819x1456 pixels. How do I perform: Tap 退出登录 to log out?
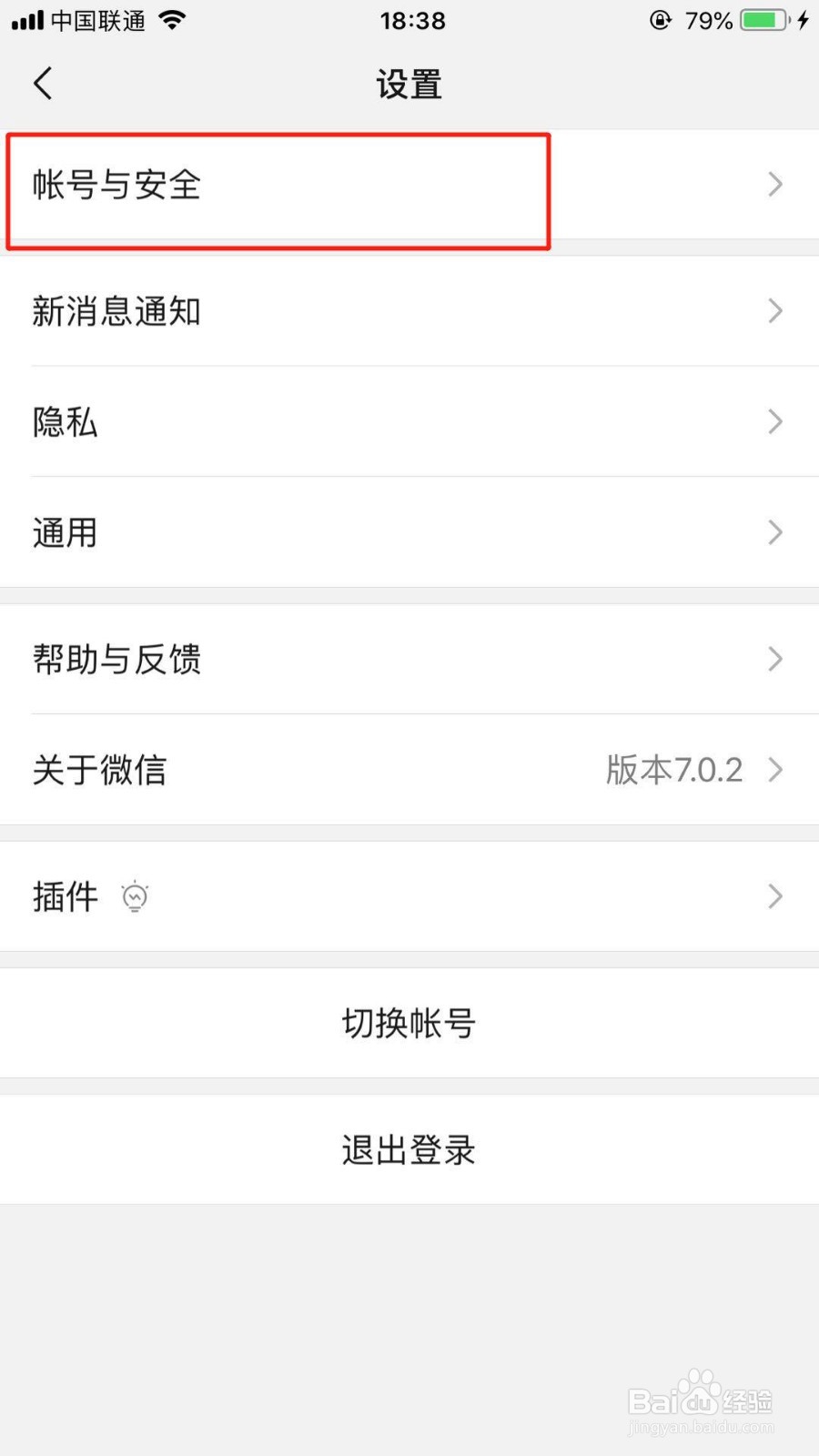(x=408, y=1149)
